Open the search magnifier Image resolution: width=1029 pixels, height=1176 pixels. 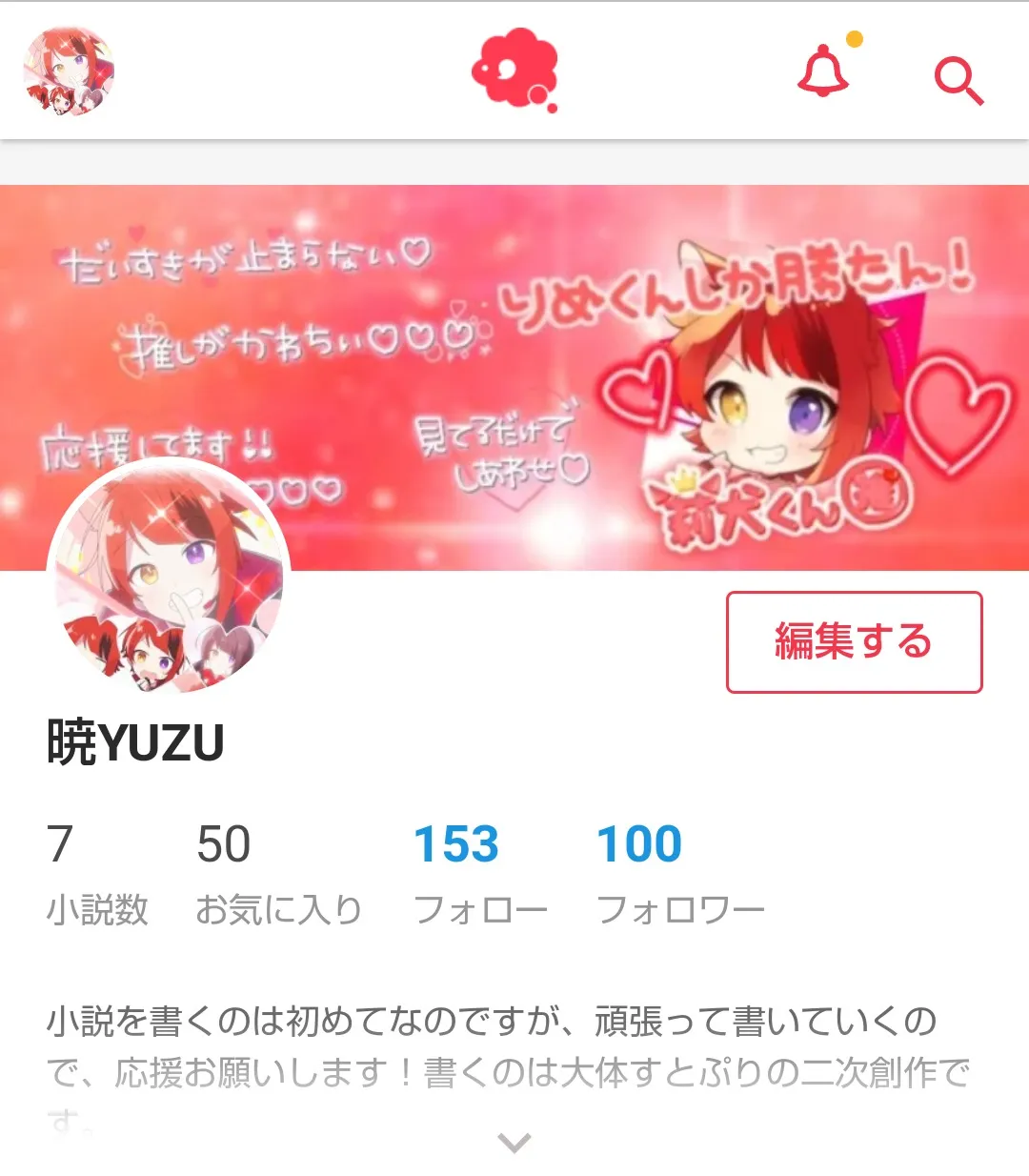(x=958, y=80)
